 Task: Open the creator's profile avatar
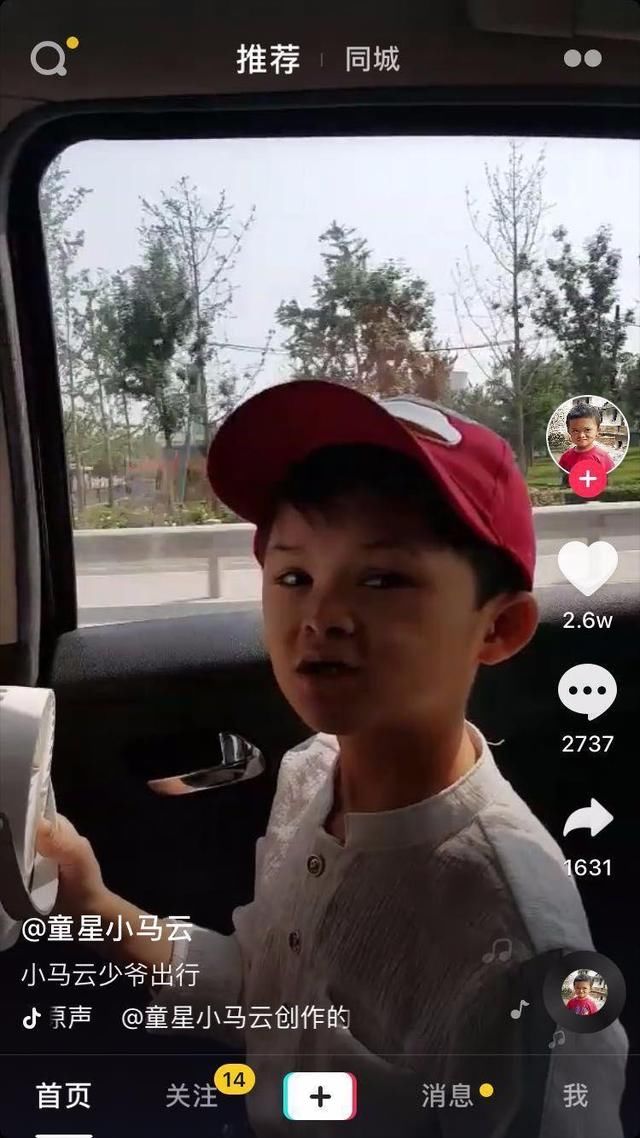pyautogui.click(x=587, y=434)
